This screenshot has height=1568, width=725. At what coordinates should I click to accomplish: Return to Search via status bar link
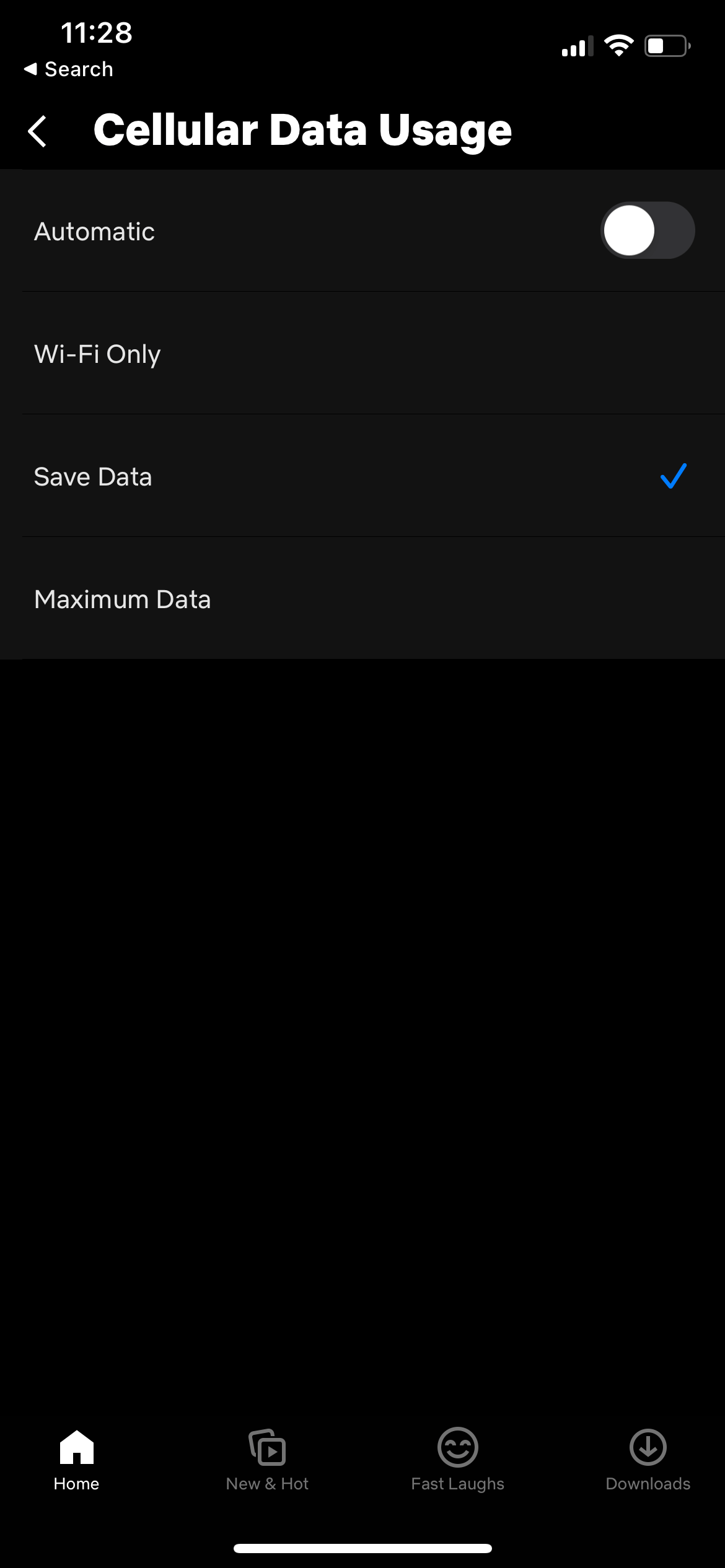click(x=68, y=69)
